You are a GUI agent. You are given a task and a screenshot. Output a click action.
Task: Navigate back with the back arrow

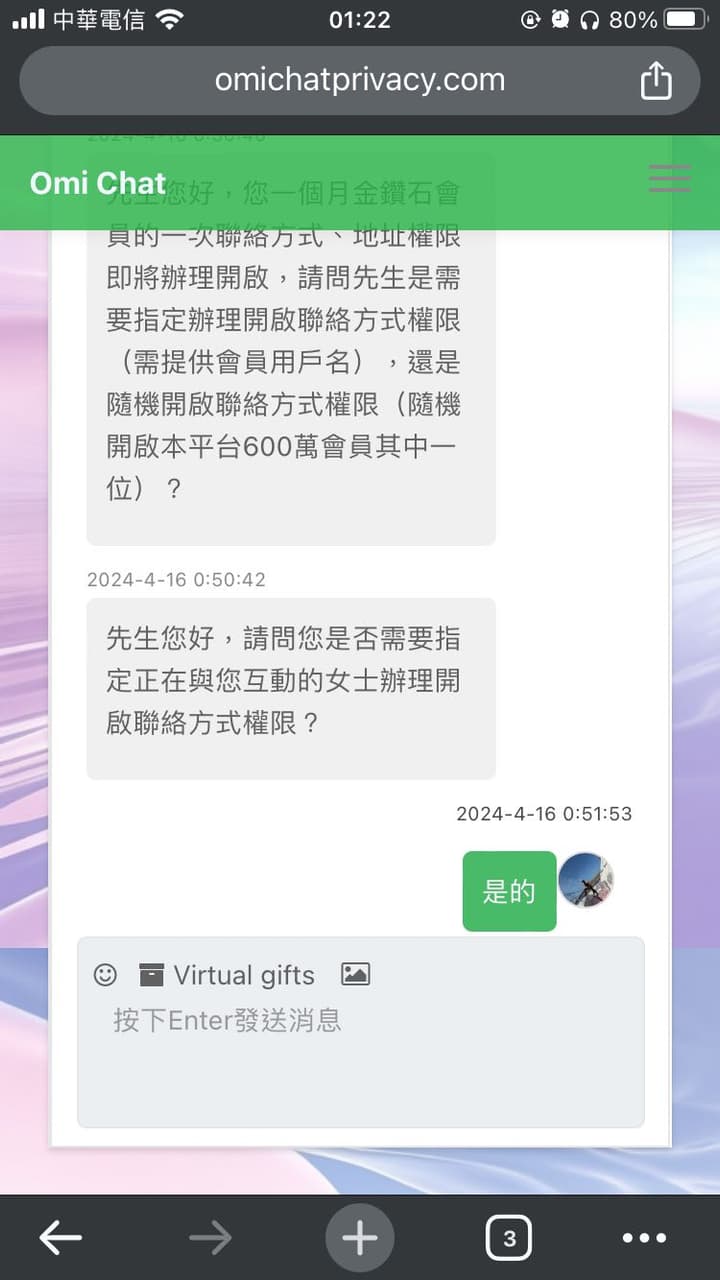pyautogui.click(x=60, y=1237)
